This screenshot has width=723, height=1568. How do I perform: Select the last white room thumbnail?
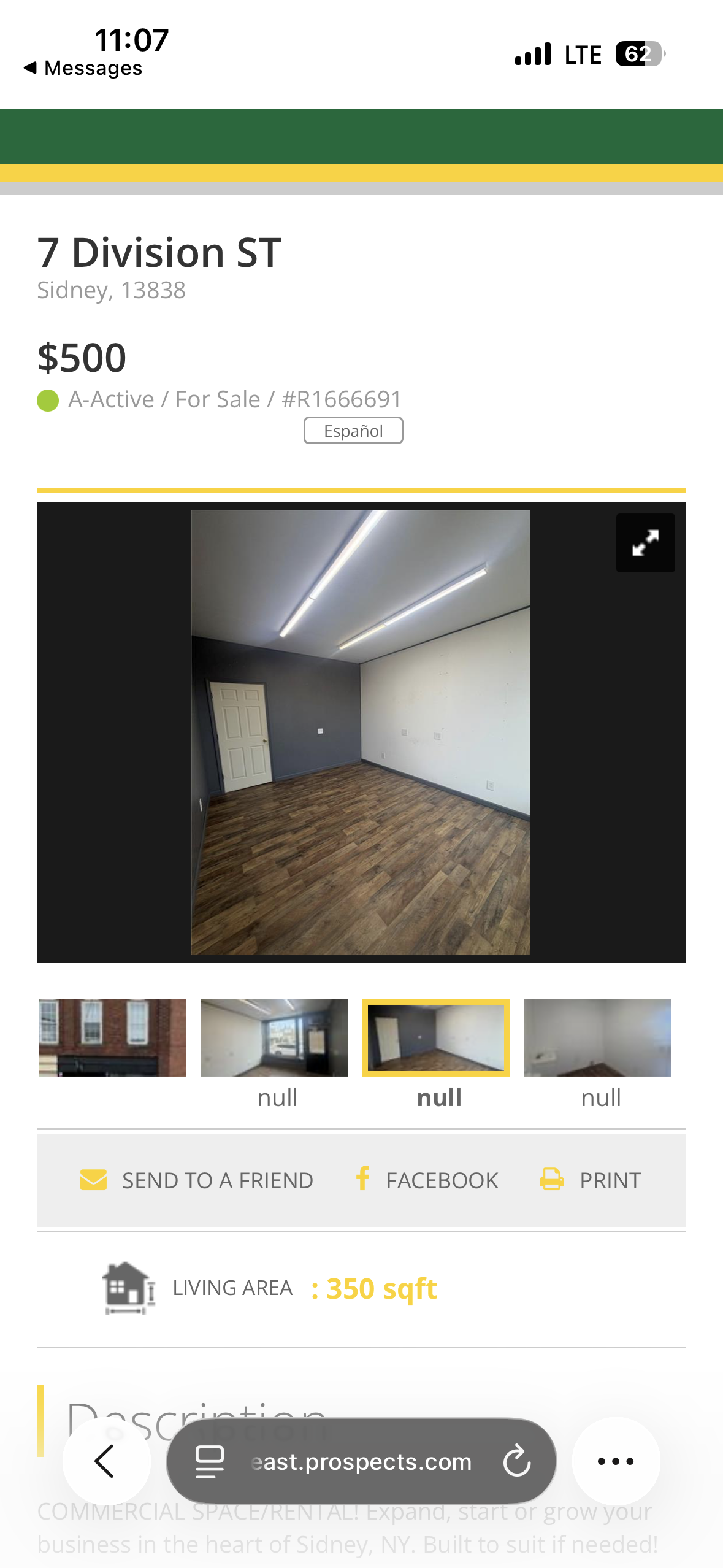click(598, 1037)
